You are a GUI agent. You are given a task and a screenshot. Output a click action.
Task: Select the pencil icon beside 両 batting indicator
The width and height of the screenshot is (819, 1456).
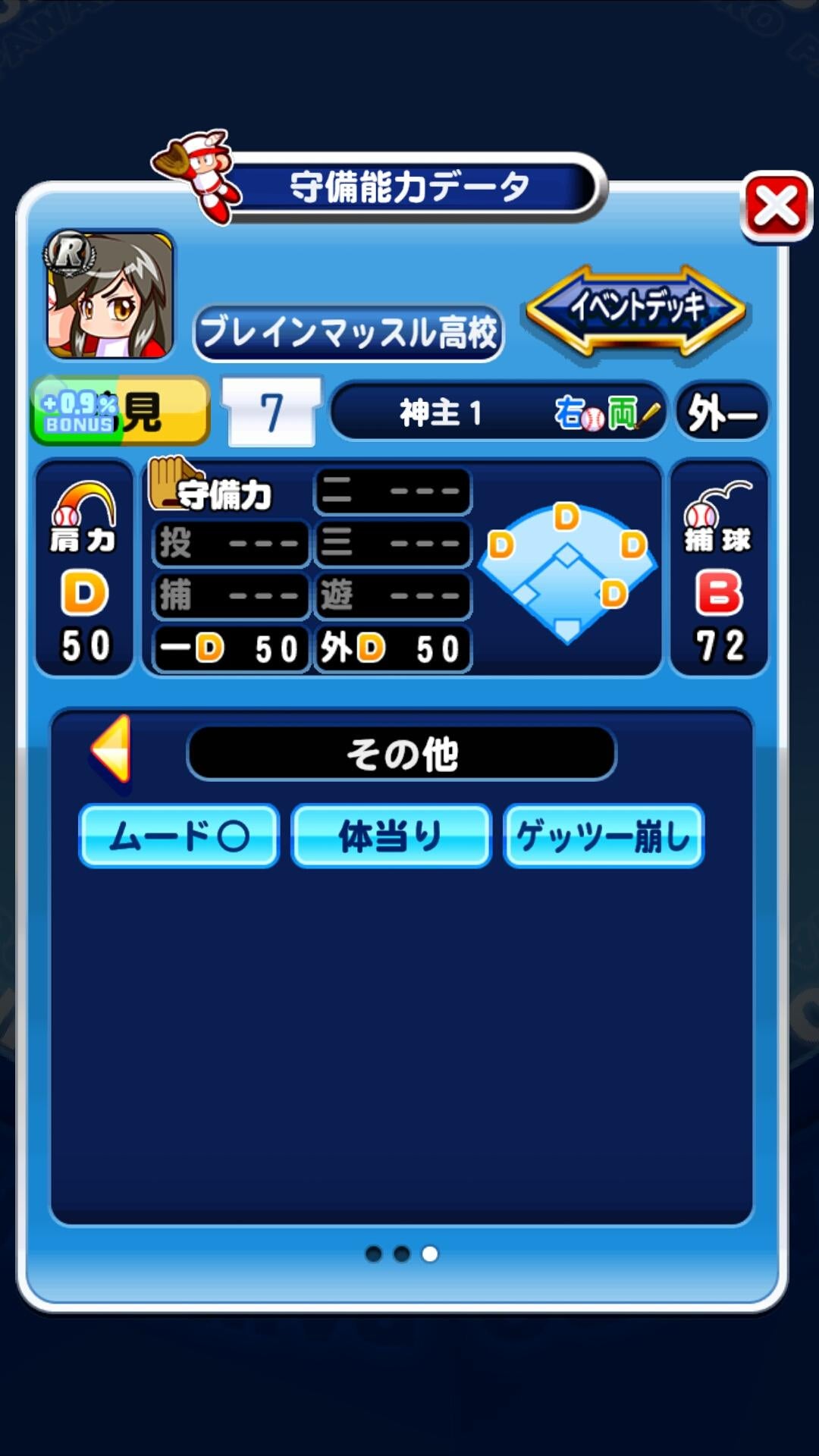(649, 412)
